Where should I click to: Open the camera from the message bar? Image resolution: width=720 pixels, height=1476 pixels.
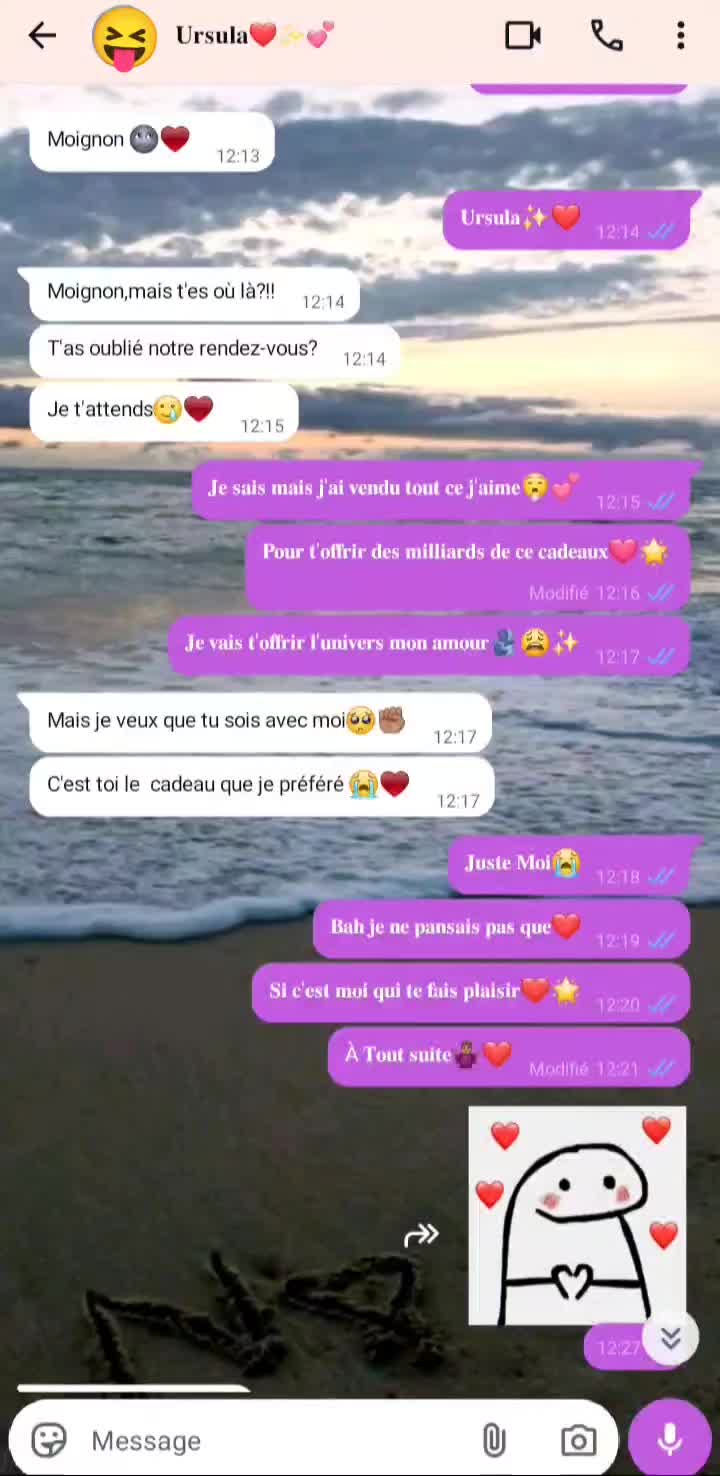[x=578, y=1440]
